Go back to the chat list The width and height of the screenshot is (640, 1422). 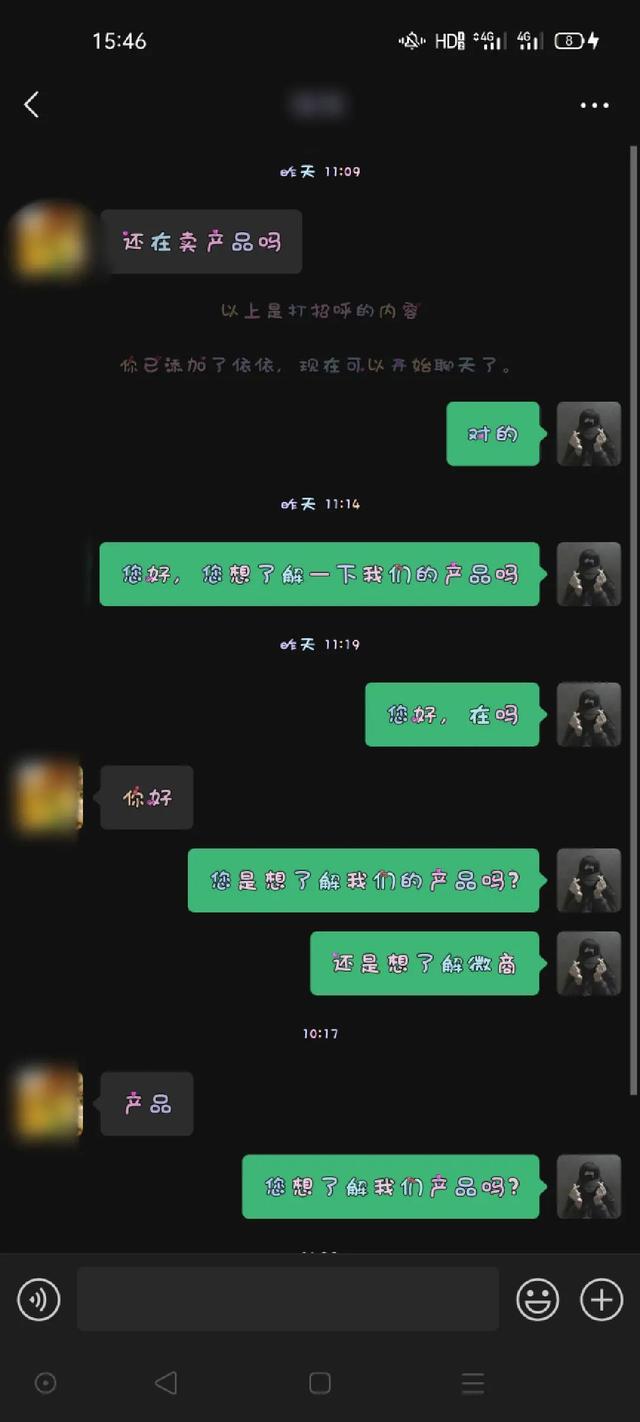pos(31,104)
